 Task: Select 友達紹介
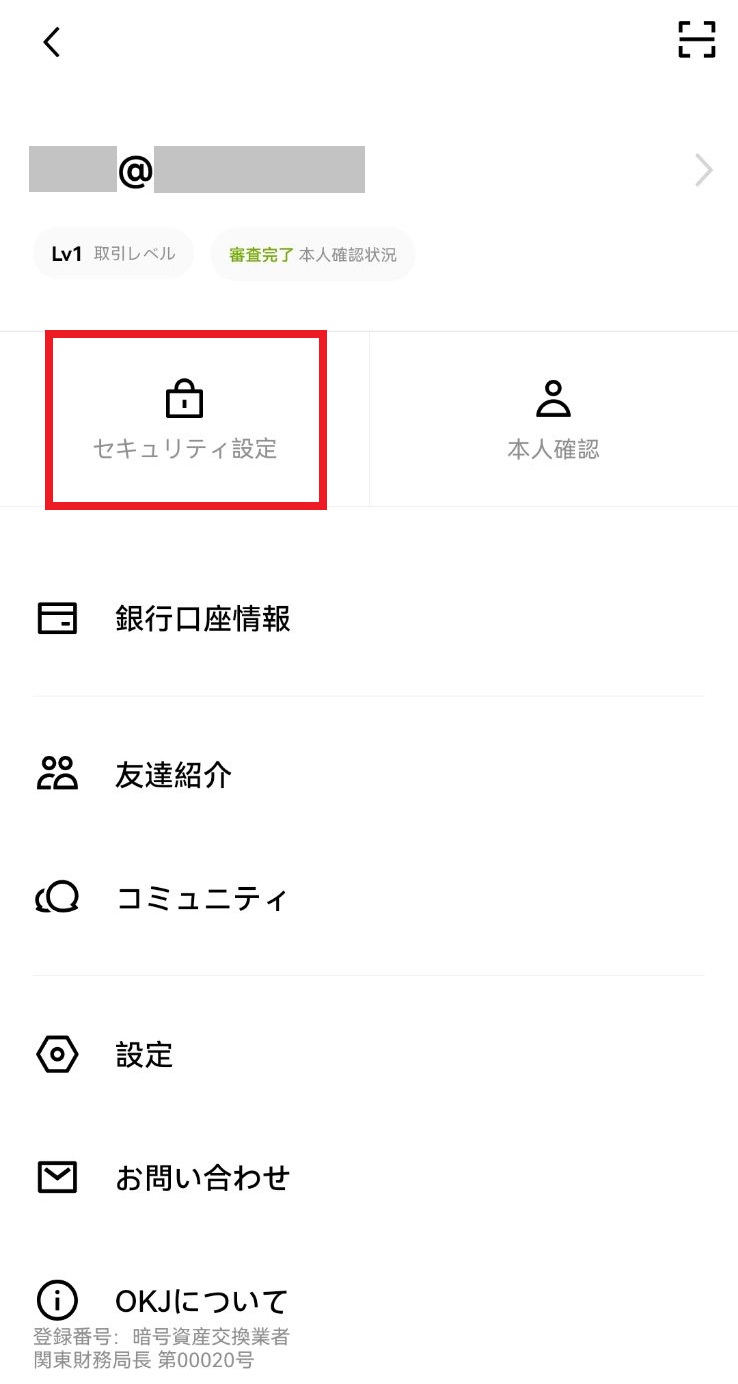tap(369, 775)
